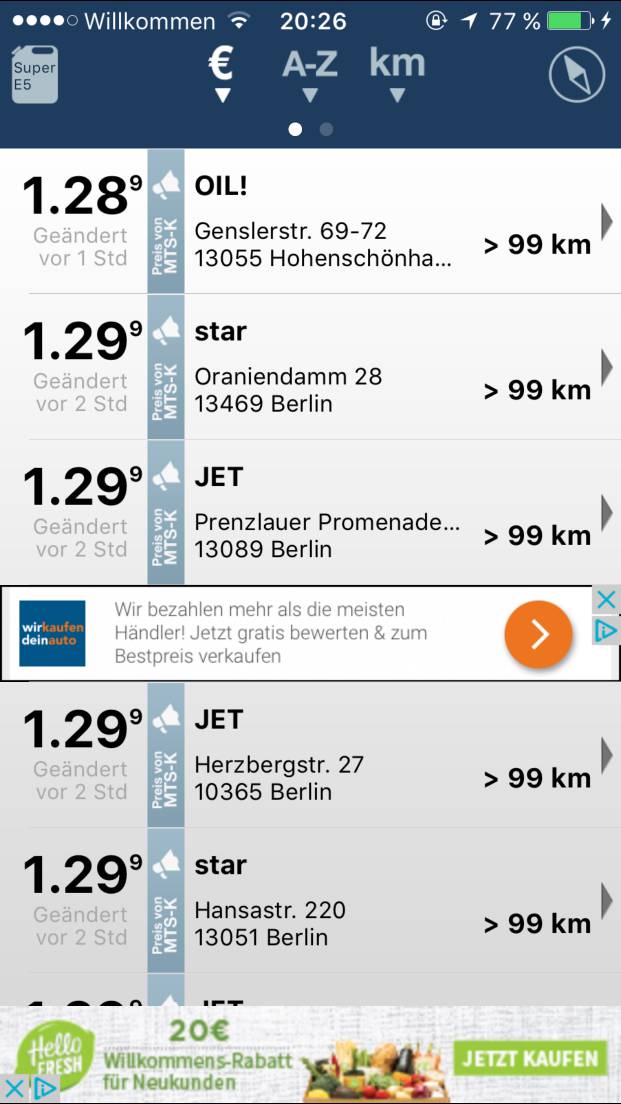
Task: Open JET station at Herzbergstr. 27
Action: click(310, 755)
